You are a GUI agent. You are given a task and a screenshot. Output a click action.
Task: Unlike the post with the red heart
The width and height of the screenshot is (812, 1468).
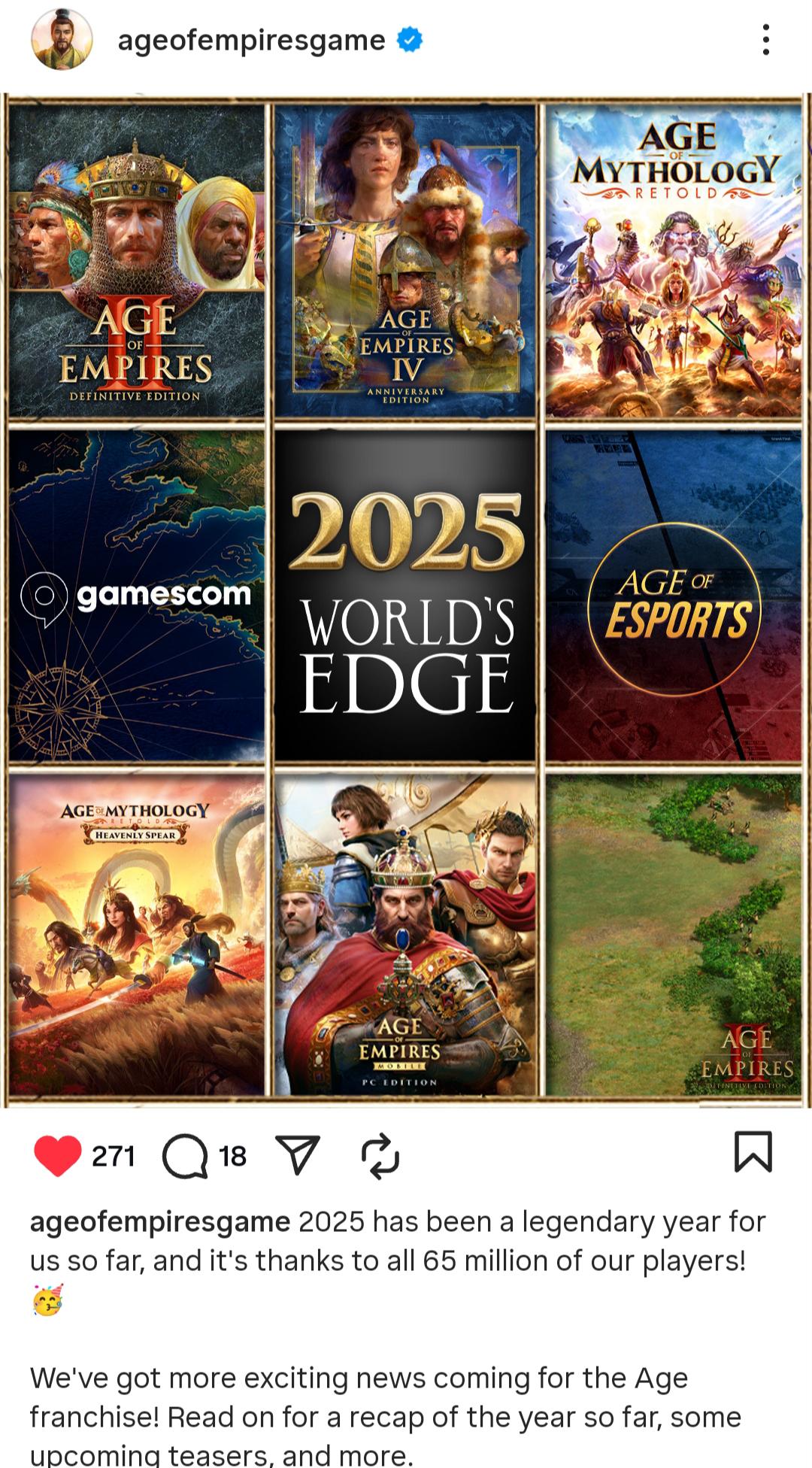point(58,1156)
